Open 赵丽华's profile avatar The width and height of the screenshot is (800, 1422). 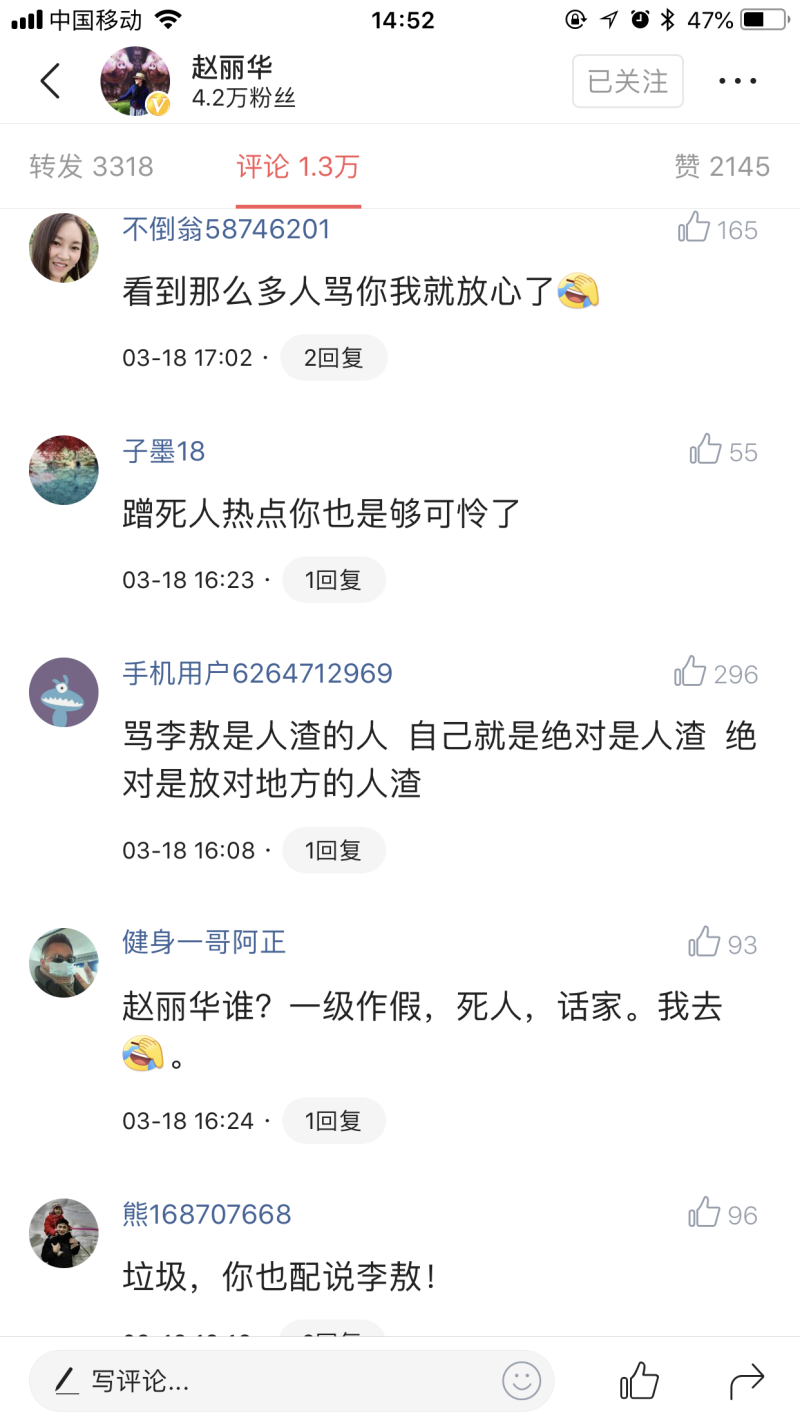tap(135, 81)
